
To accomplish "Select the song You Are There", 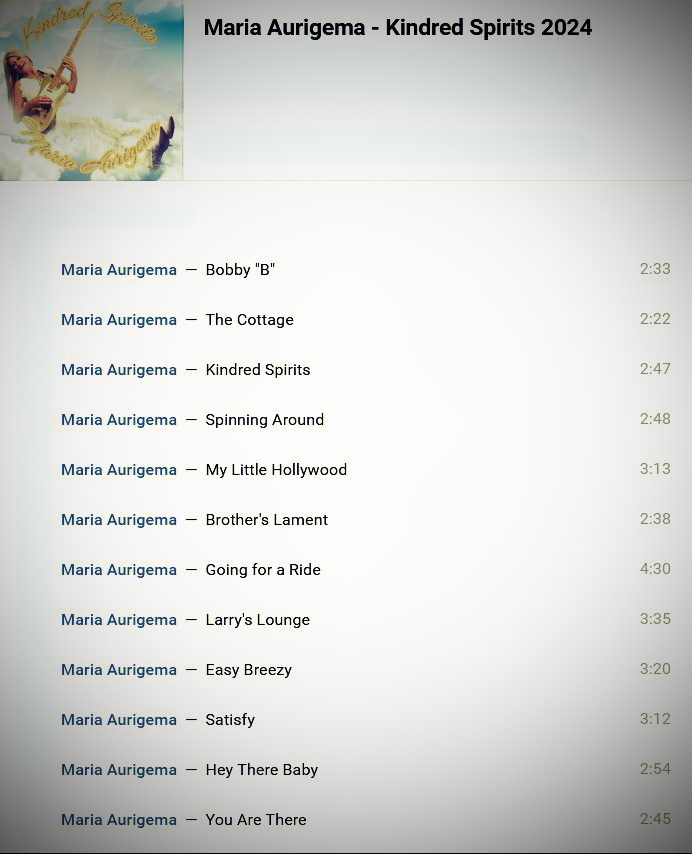I will coord(256,820).
